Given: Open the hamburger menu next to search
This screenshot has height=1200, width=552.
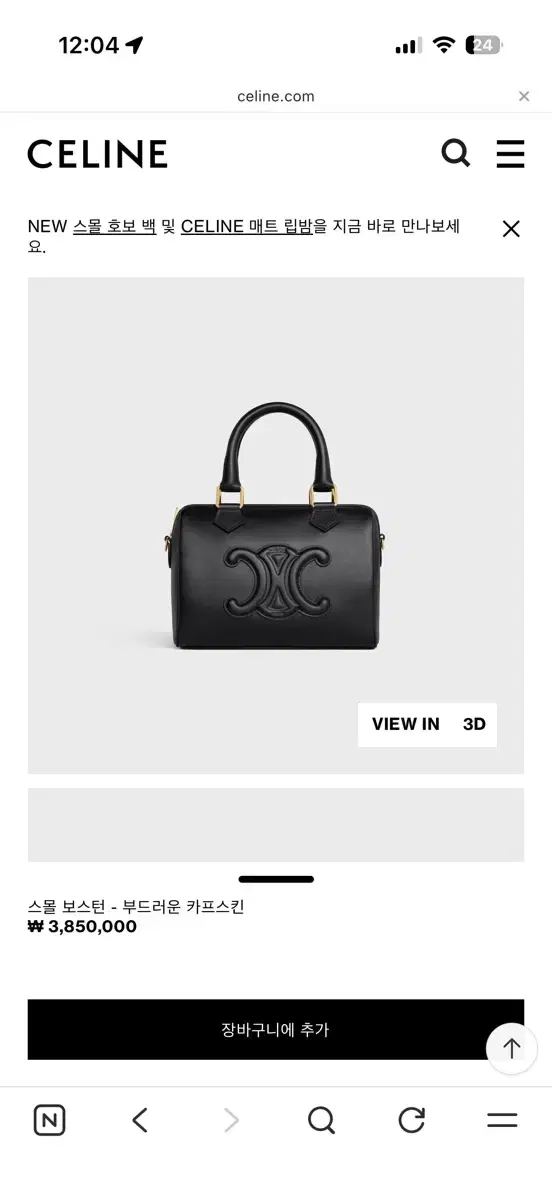Looking at the screenshot, I should [510, 154].
